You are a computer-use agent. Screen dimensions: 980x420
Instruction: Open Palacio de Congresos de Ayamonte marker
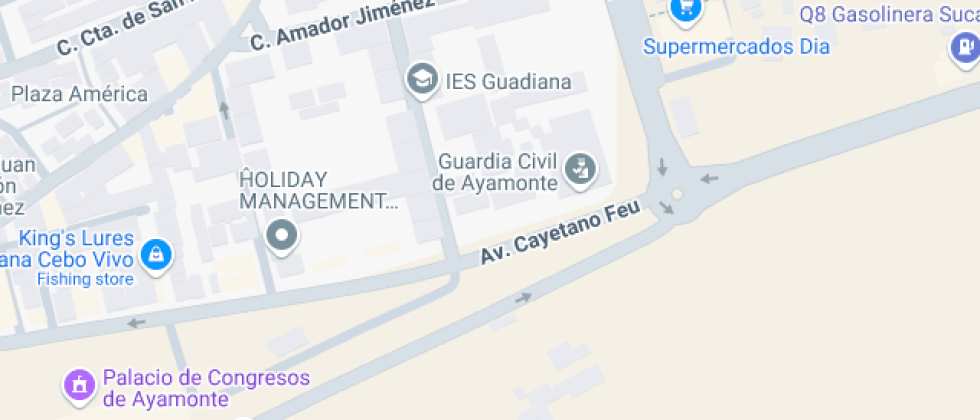[78, 383]
